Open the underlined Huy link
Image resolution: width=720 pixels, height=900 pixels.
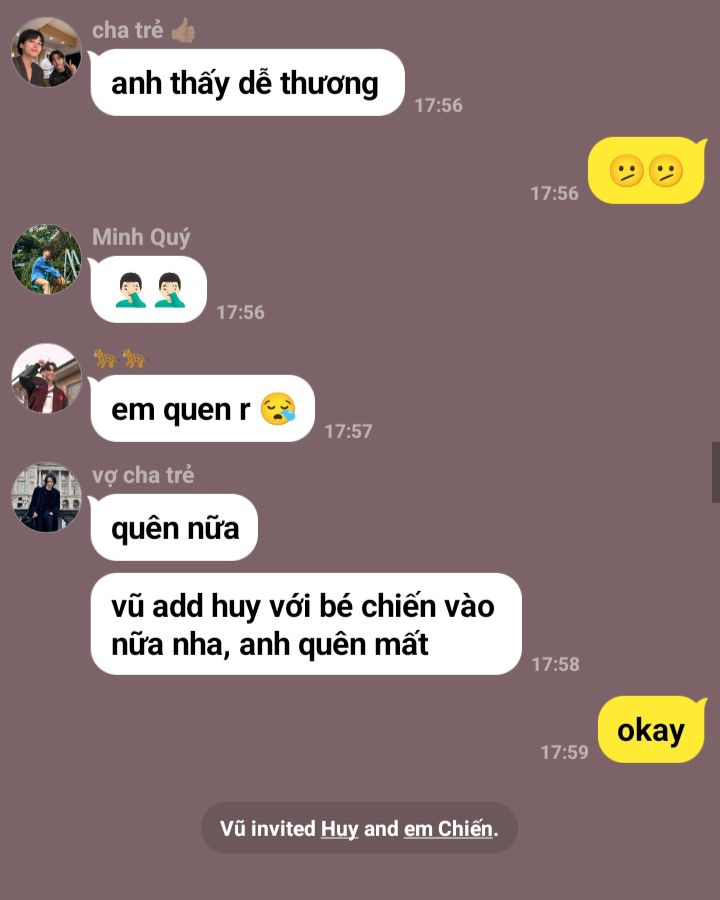click(339, 829)
